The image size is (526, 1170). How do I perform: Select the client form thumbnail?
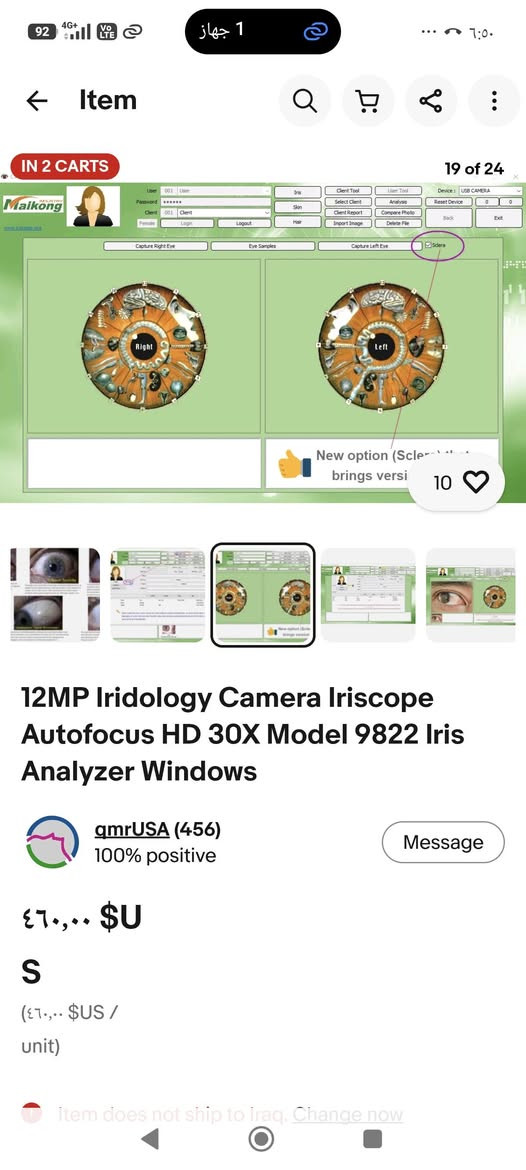(157, 595)
